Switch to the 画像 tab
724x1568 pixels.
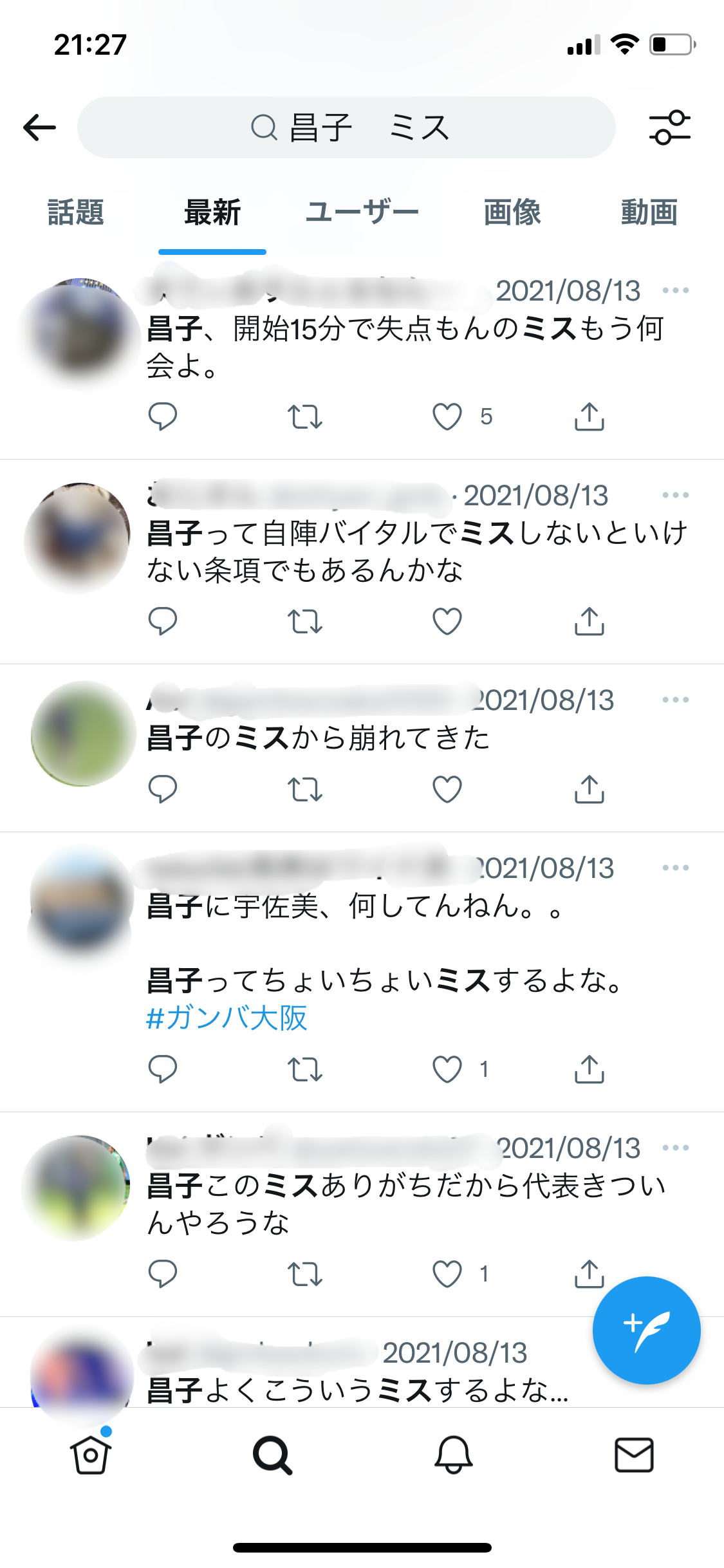(x=512, y=212)
